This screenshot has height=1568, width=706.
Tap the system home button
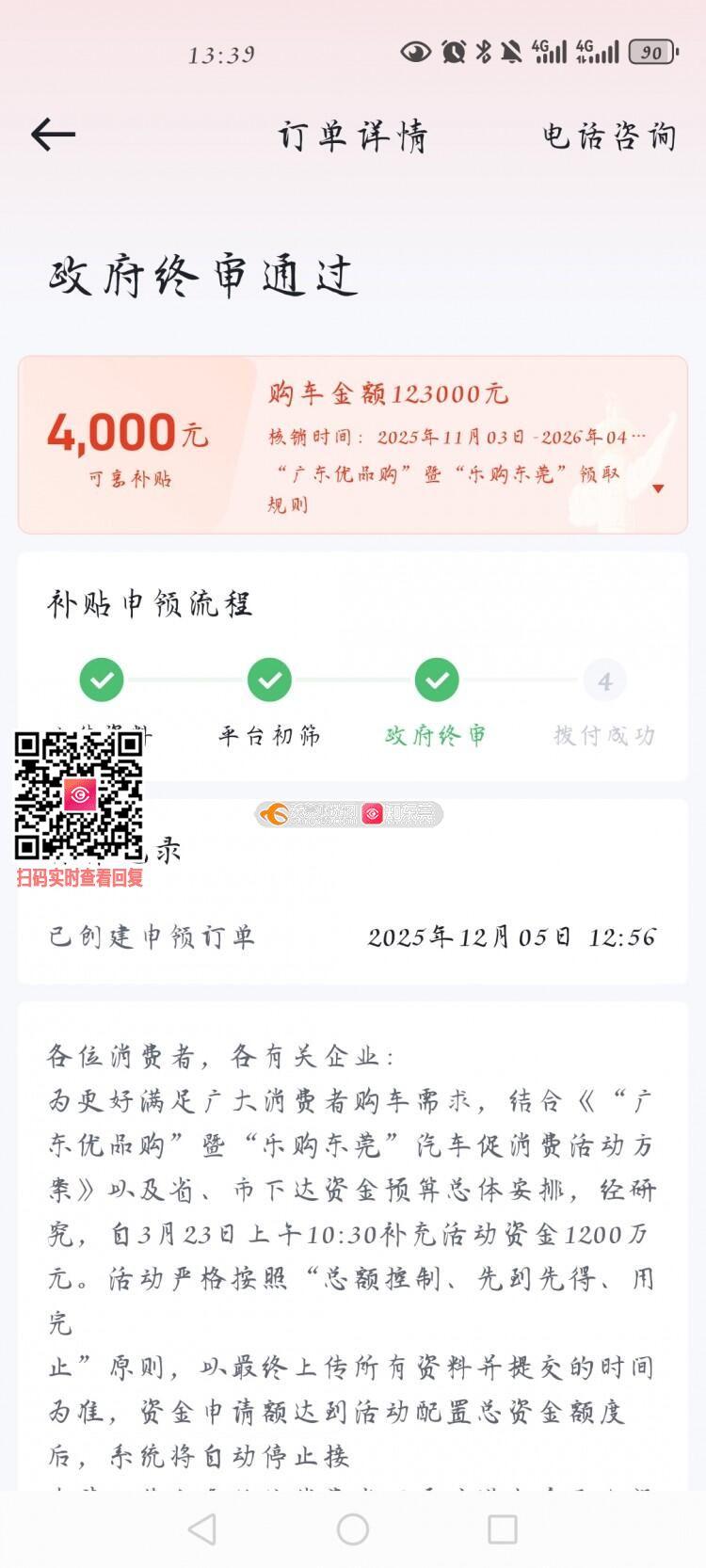(x=353, y=1528)
